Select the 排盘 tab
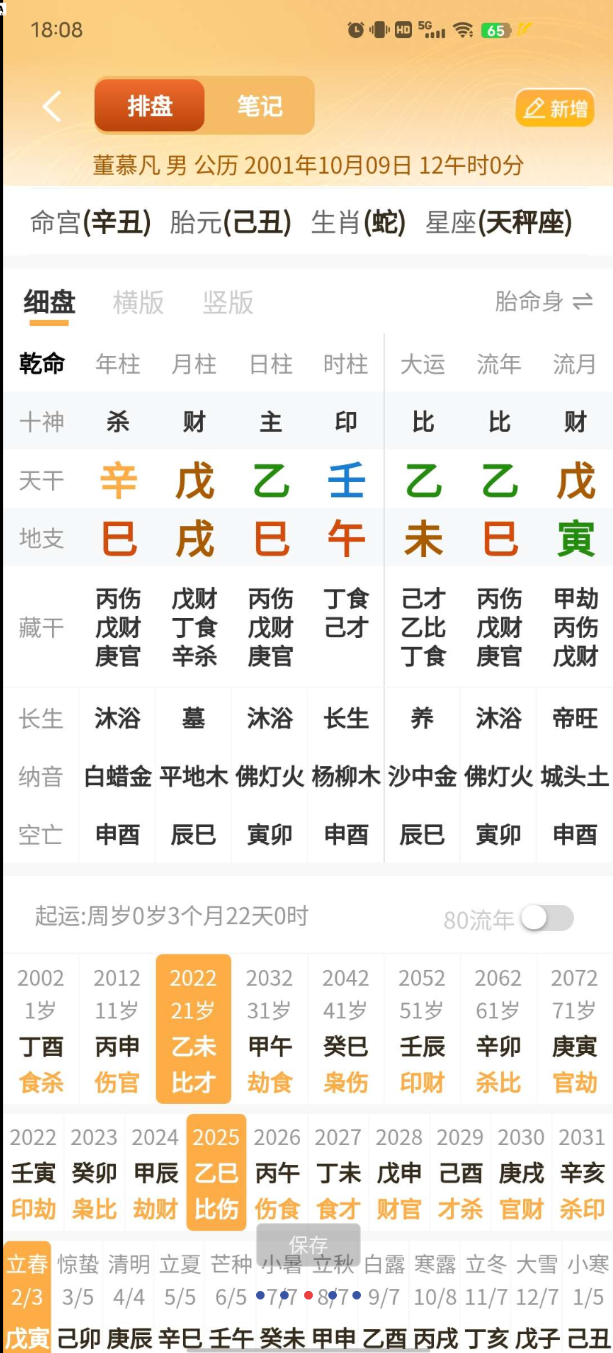Screen dimensions: 613x1353 click(x=150, y=106)
